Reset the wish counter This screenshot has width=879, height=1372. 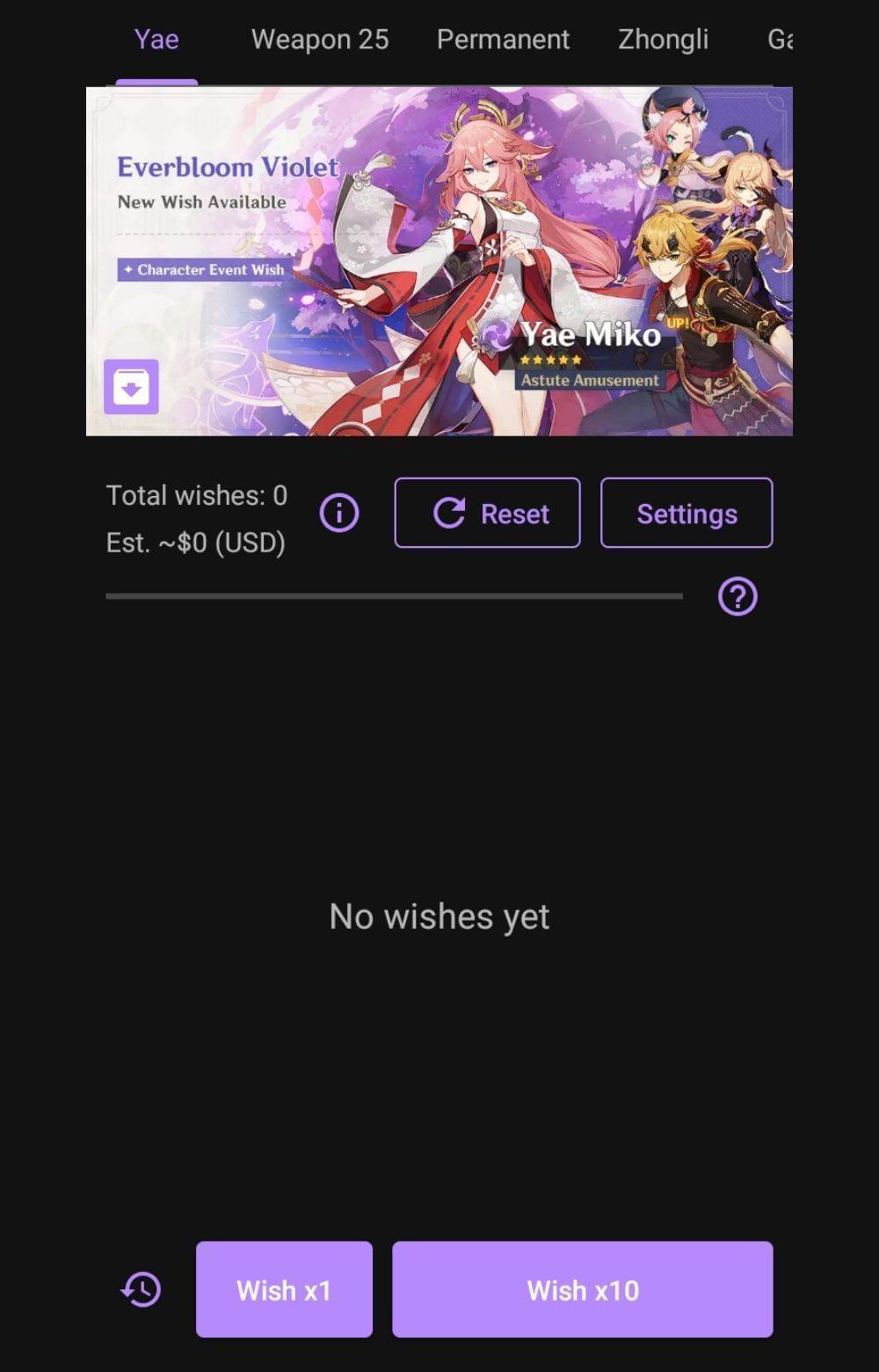pyautogui.click(x=487, y=513)
